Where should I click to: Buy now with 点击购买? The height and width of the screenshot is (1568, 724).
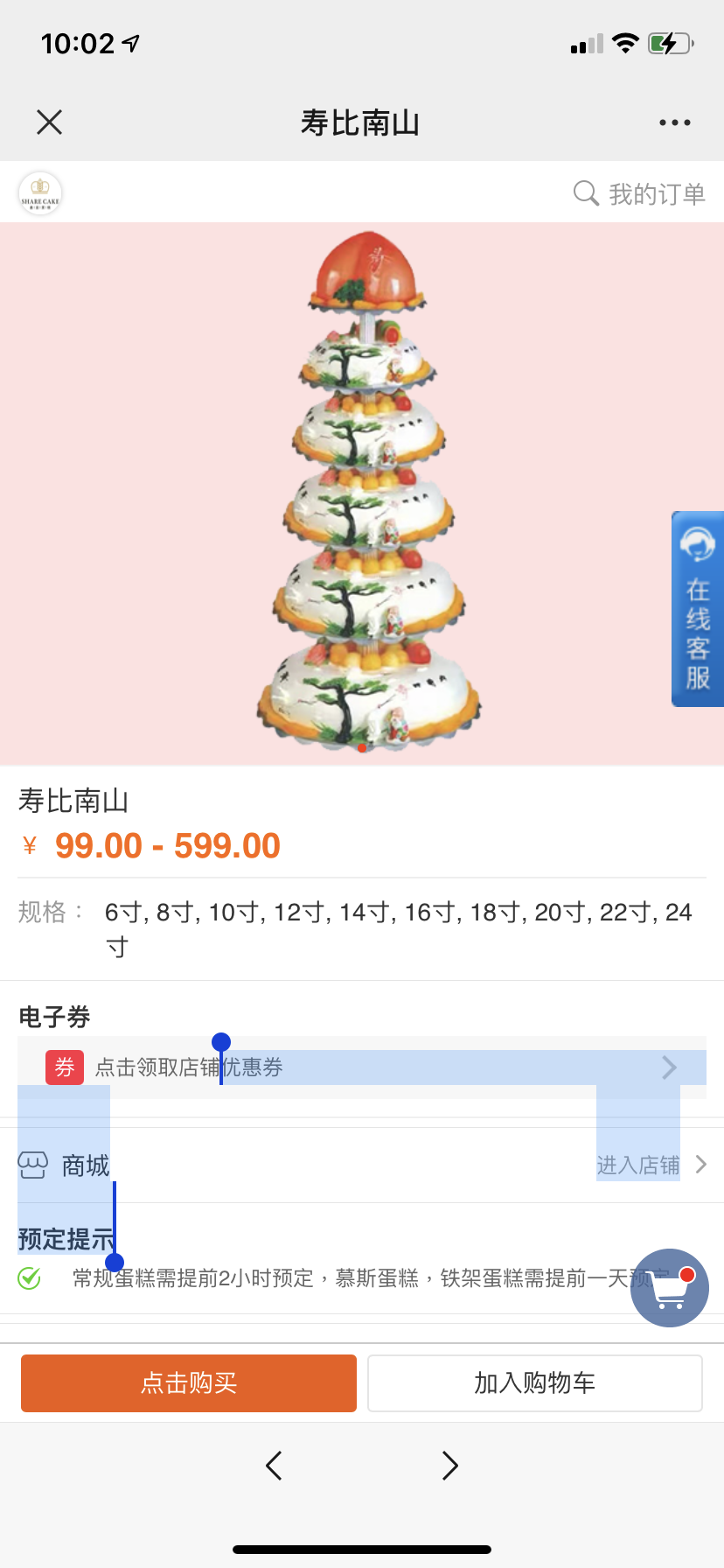pyautogui.click(x=189, y=1382)
